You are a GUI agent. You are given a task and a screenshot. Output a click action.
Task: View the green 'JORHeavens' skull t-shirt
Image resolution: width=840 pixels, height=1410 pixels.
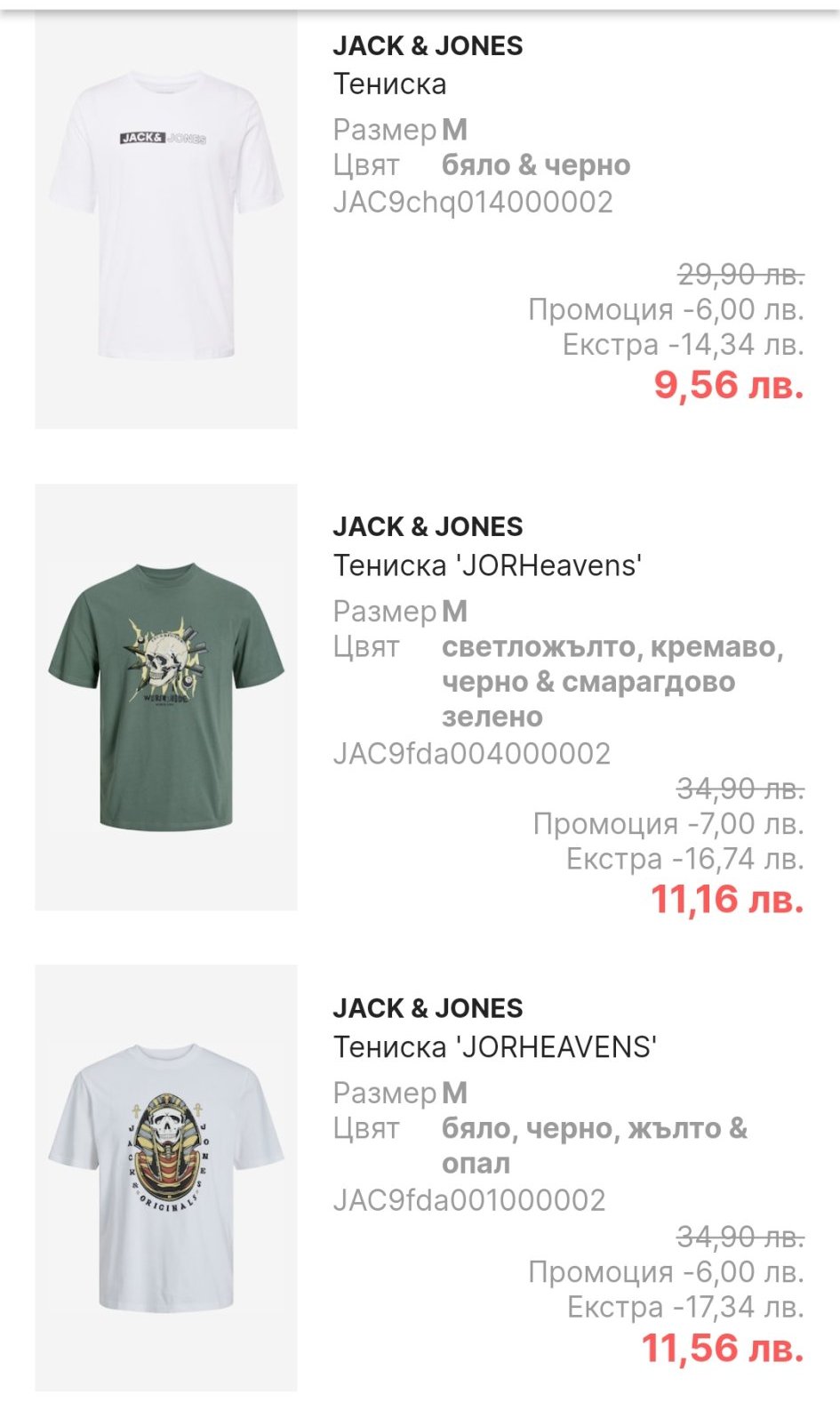pyautogui.click(x=166, y=696)
